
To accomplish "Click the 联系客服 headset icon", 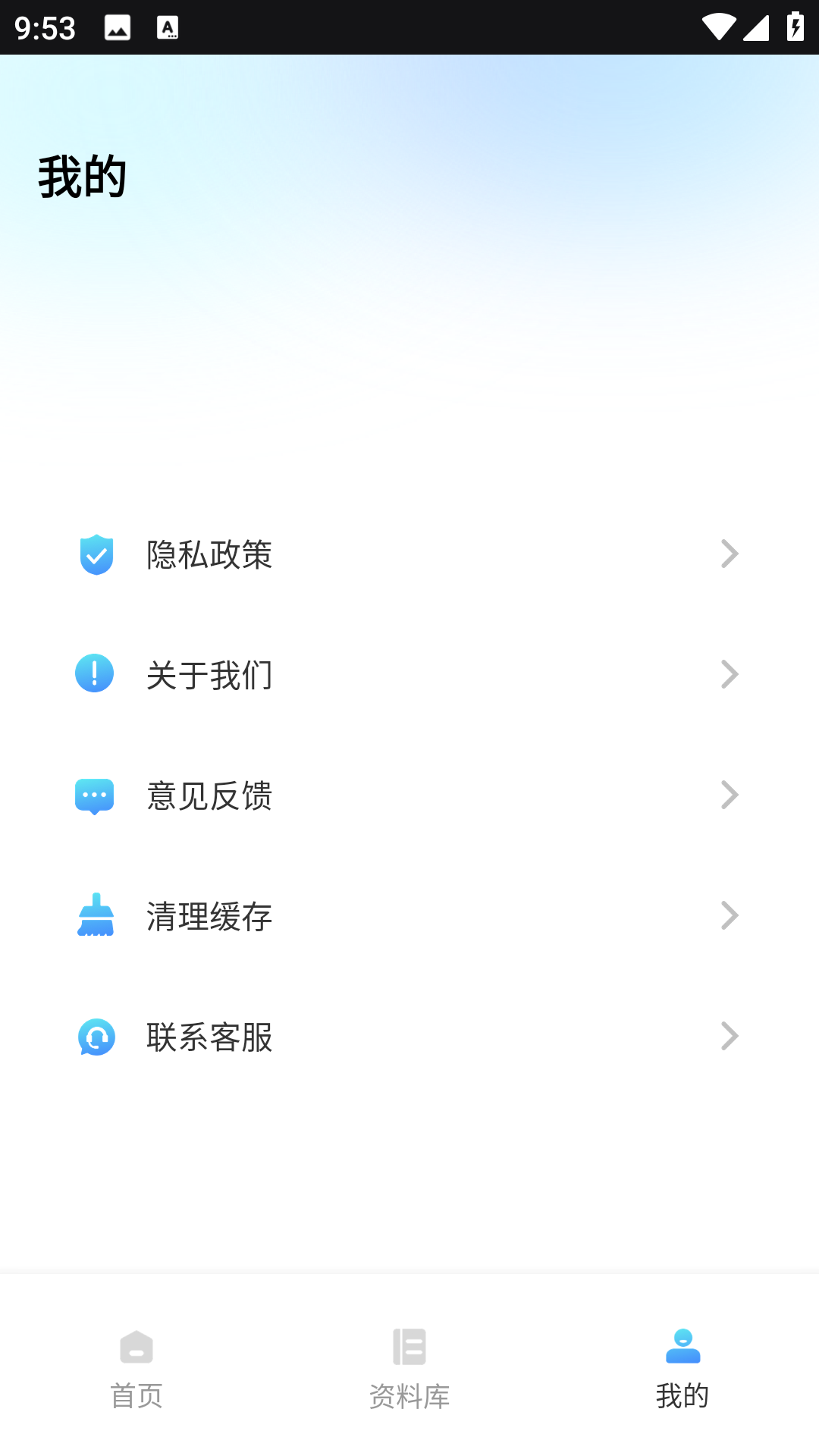I will (95, 1037).
